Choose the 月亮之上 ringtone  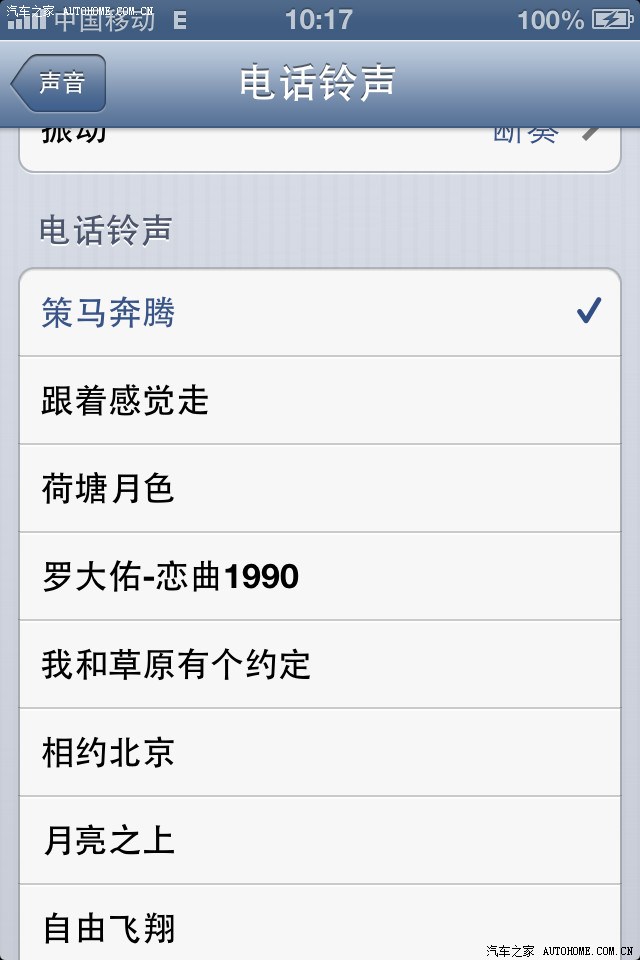coord(320,840)
